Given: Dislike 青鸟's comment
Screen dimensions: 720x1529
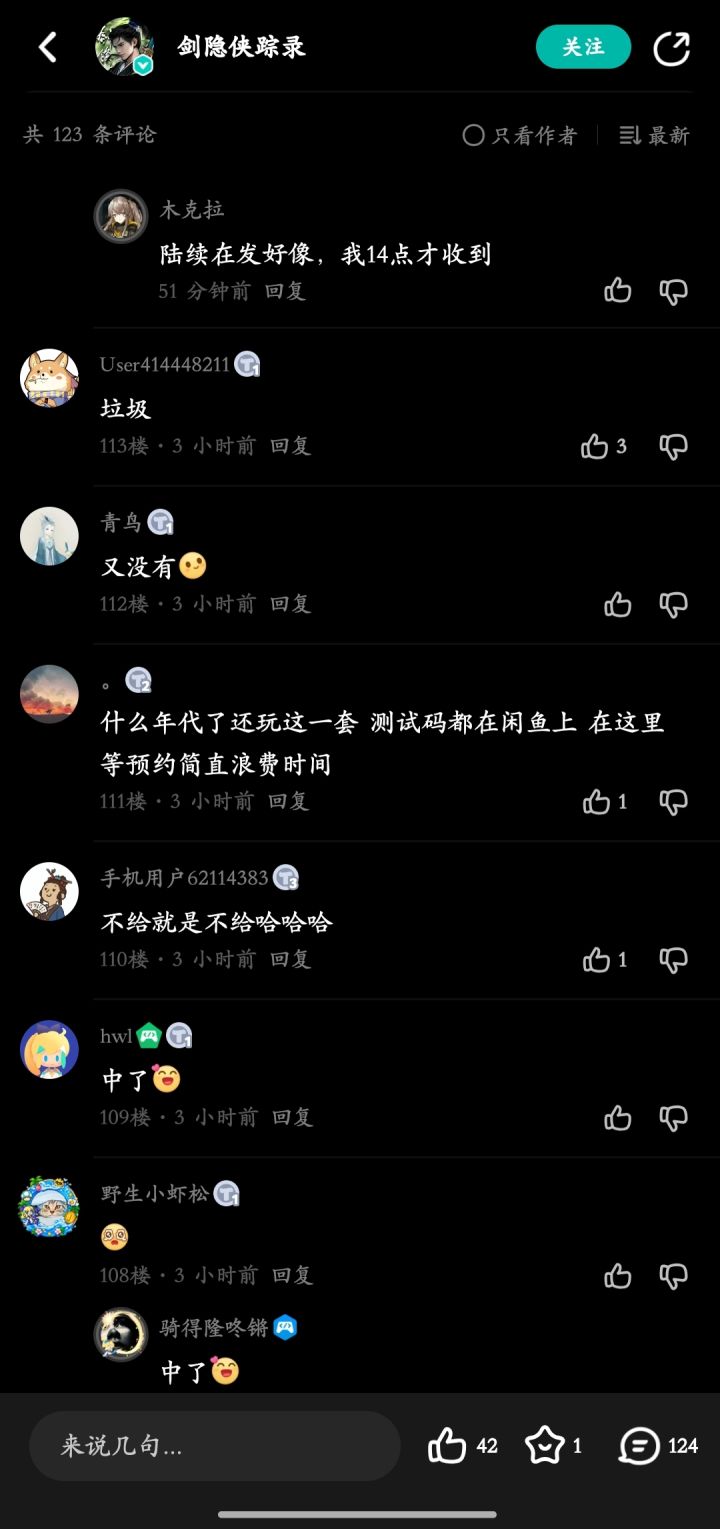Looking at the screenshot, I should pyautogui.click(x=673, y=604).
